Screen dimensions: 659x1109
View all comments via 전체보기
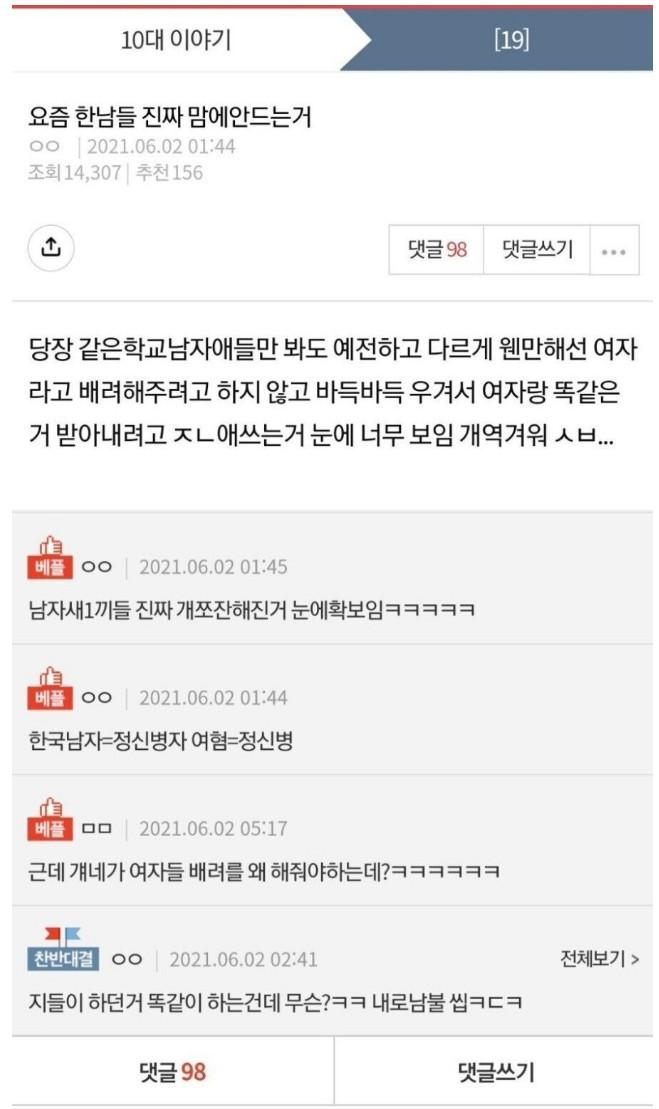tap(600, 958)
